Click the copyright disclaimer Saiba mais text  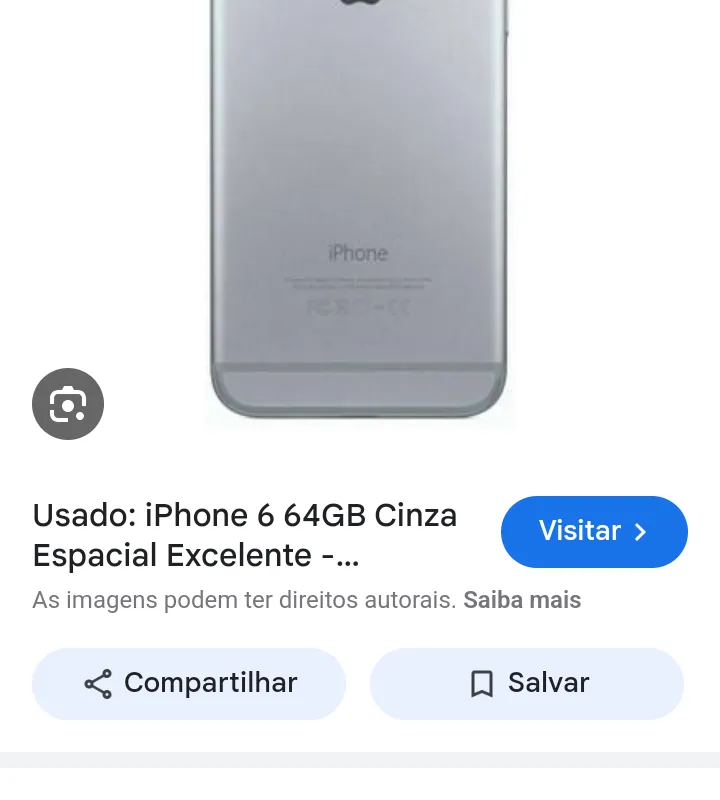tap(522, 600)
